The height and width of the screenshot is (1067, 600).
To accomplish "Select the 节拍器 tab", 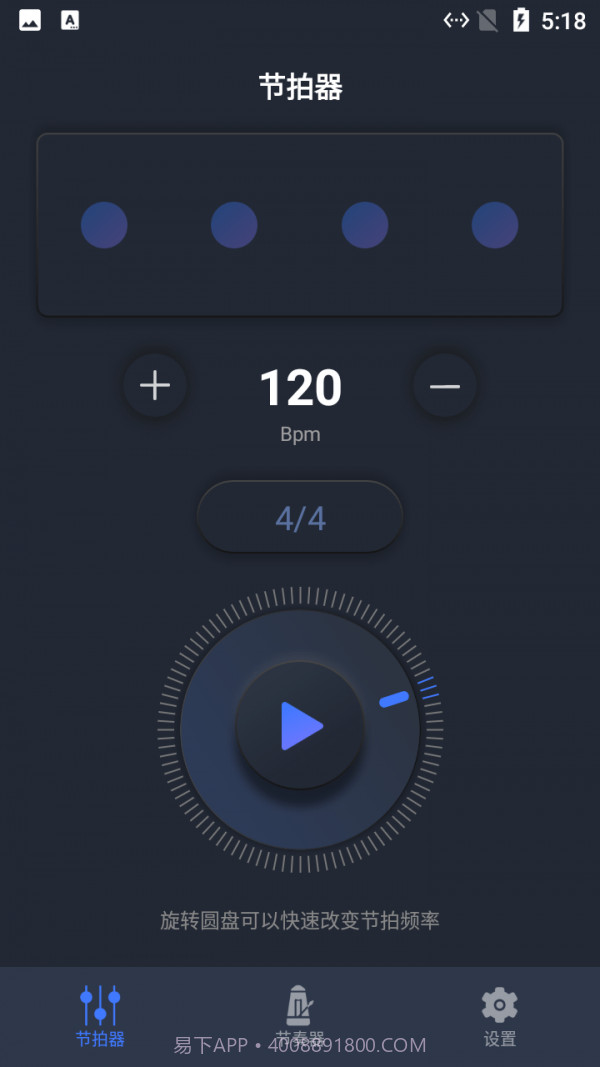I will [100, 1015].
